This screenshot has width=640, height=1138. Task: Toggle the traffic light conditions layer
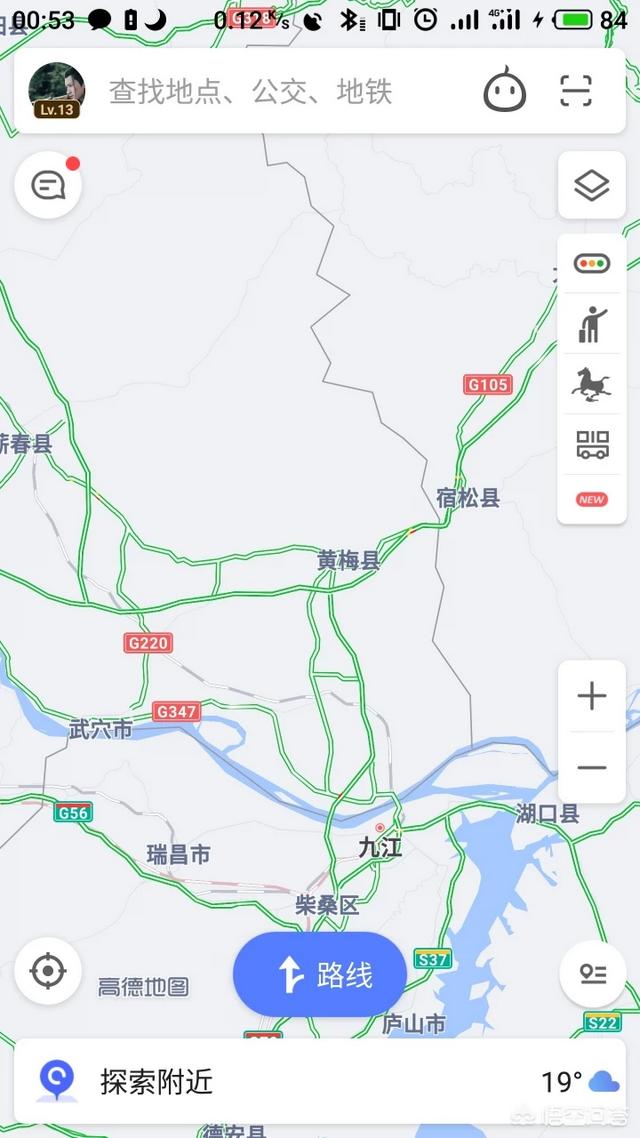click(x=592, y=264)
